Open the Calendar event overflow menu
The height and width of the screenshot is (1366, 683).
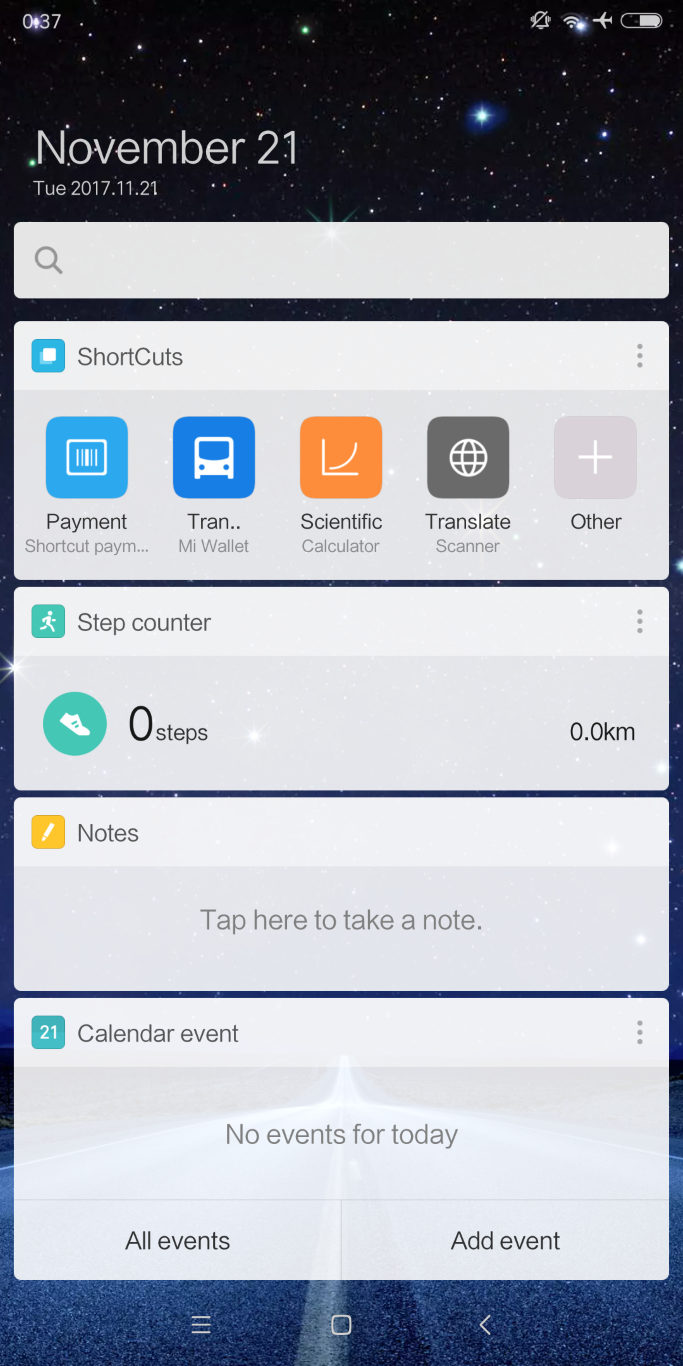(x=640, y=1033)
